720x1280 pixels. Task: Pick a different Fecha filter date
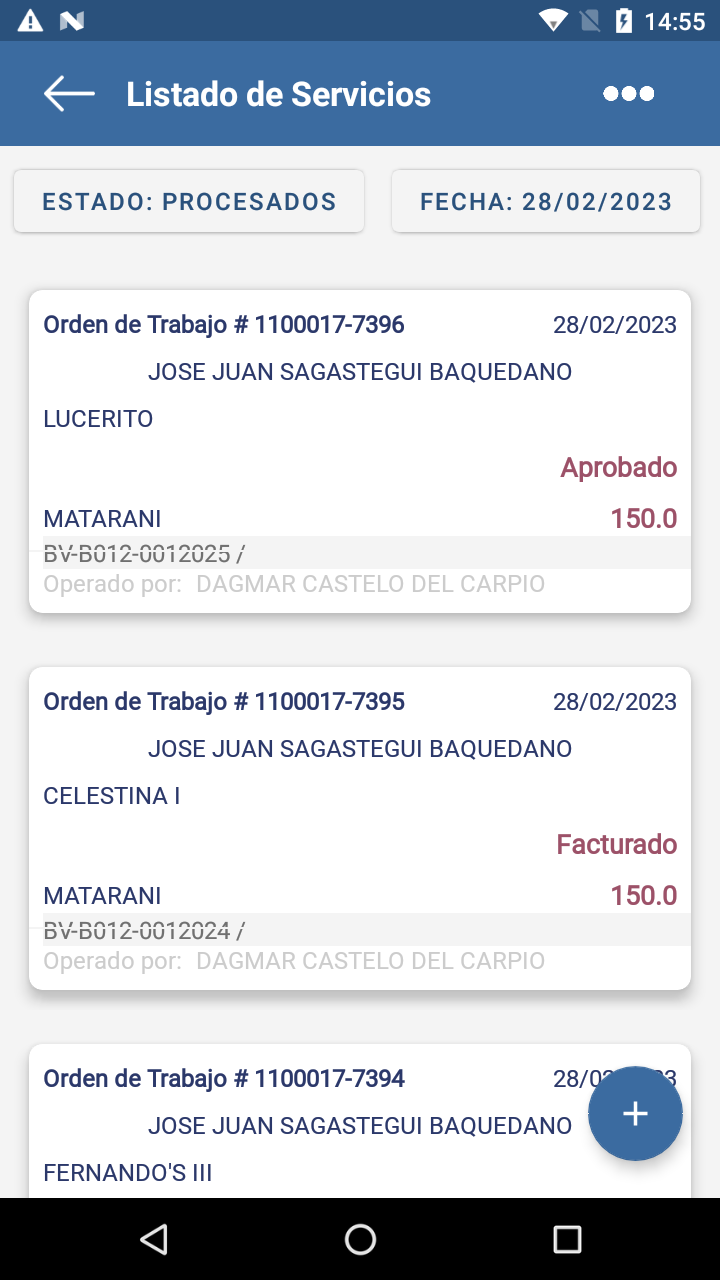tap(546, 202)
